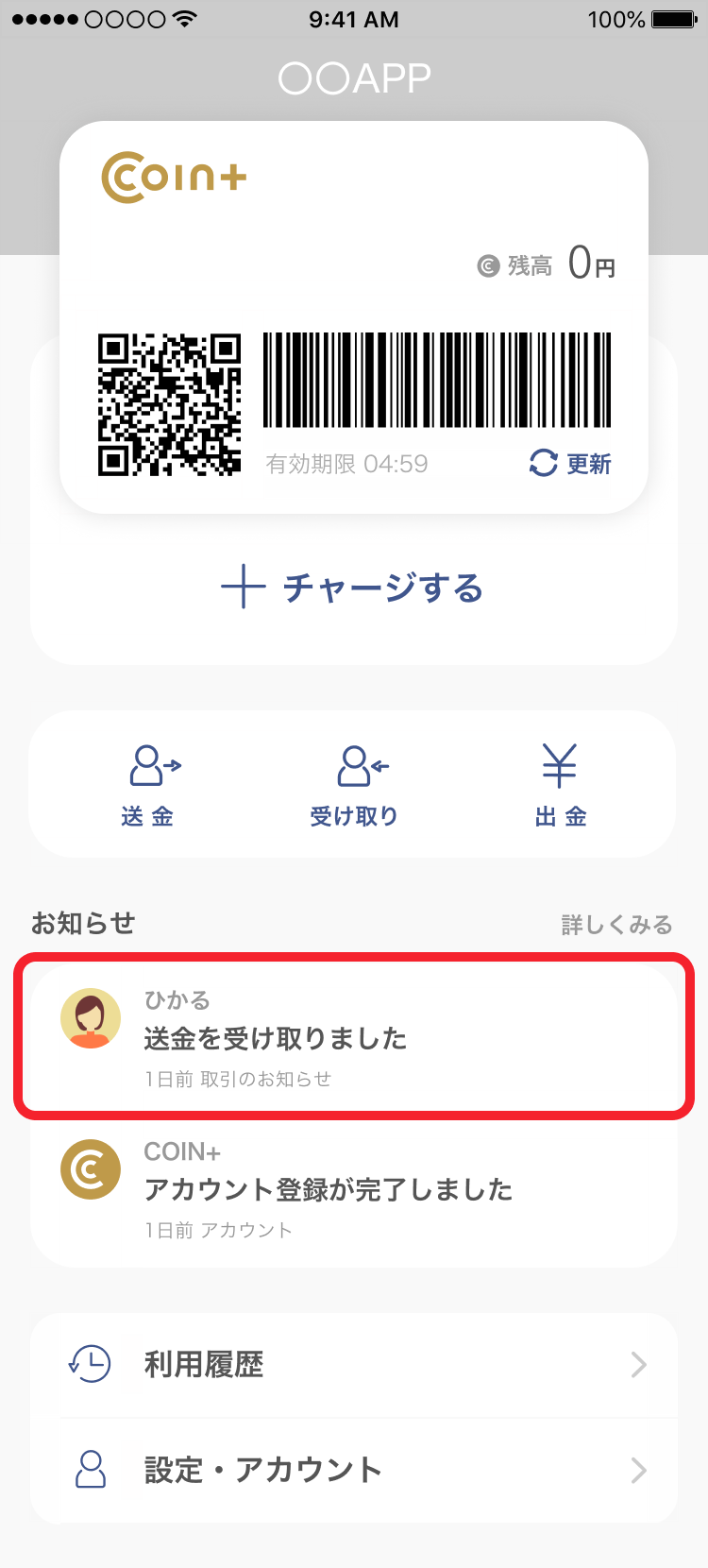Viewport: 708px width, 1568px height.
Task: Open 出金 to withdraw
Action: tap(561, 786)
